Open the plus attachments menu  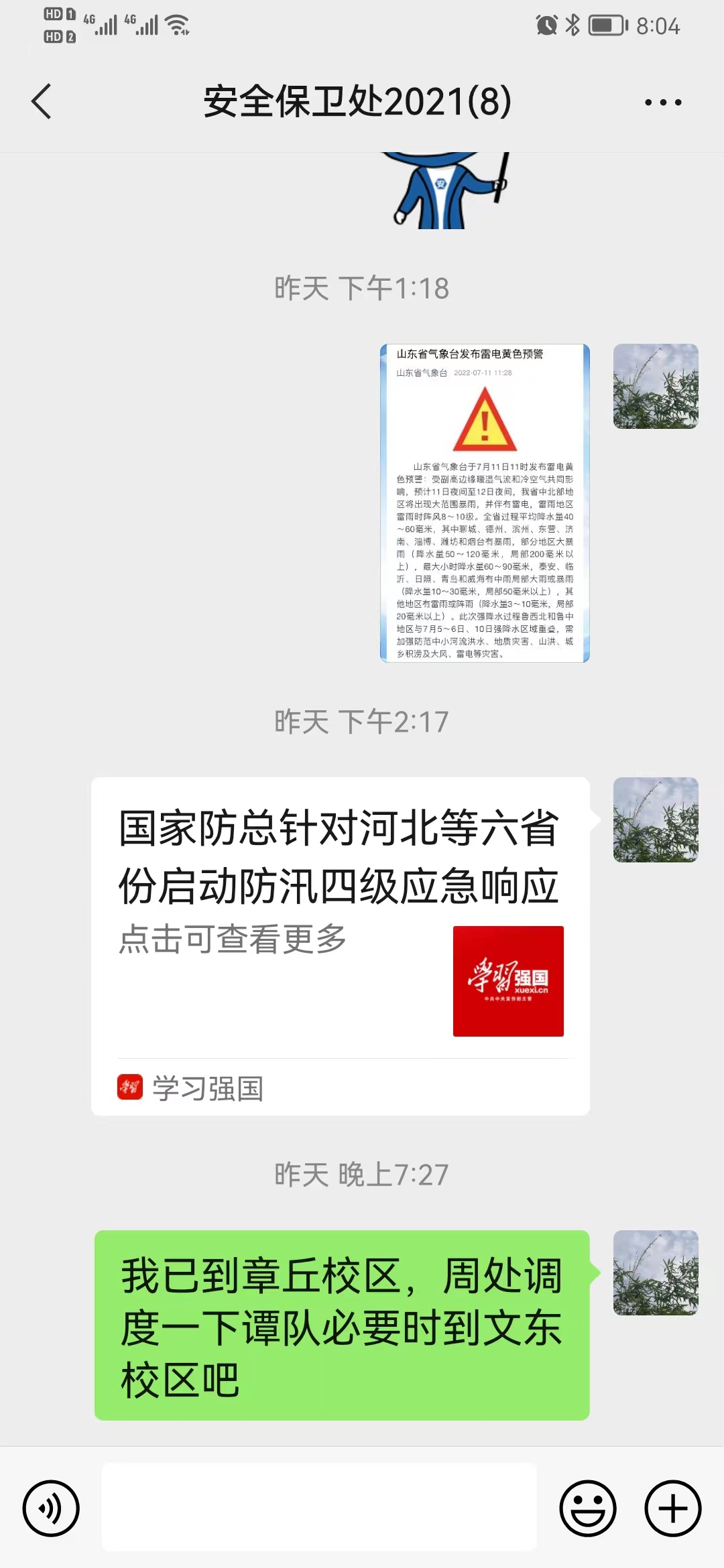click(672, 1508)
